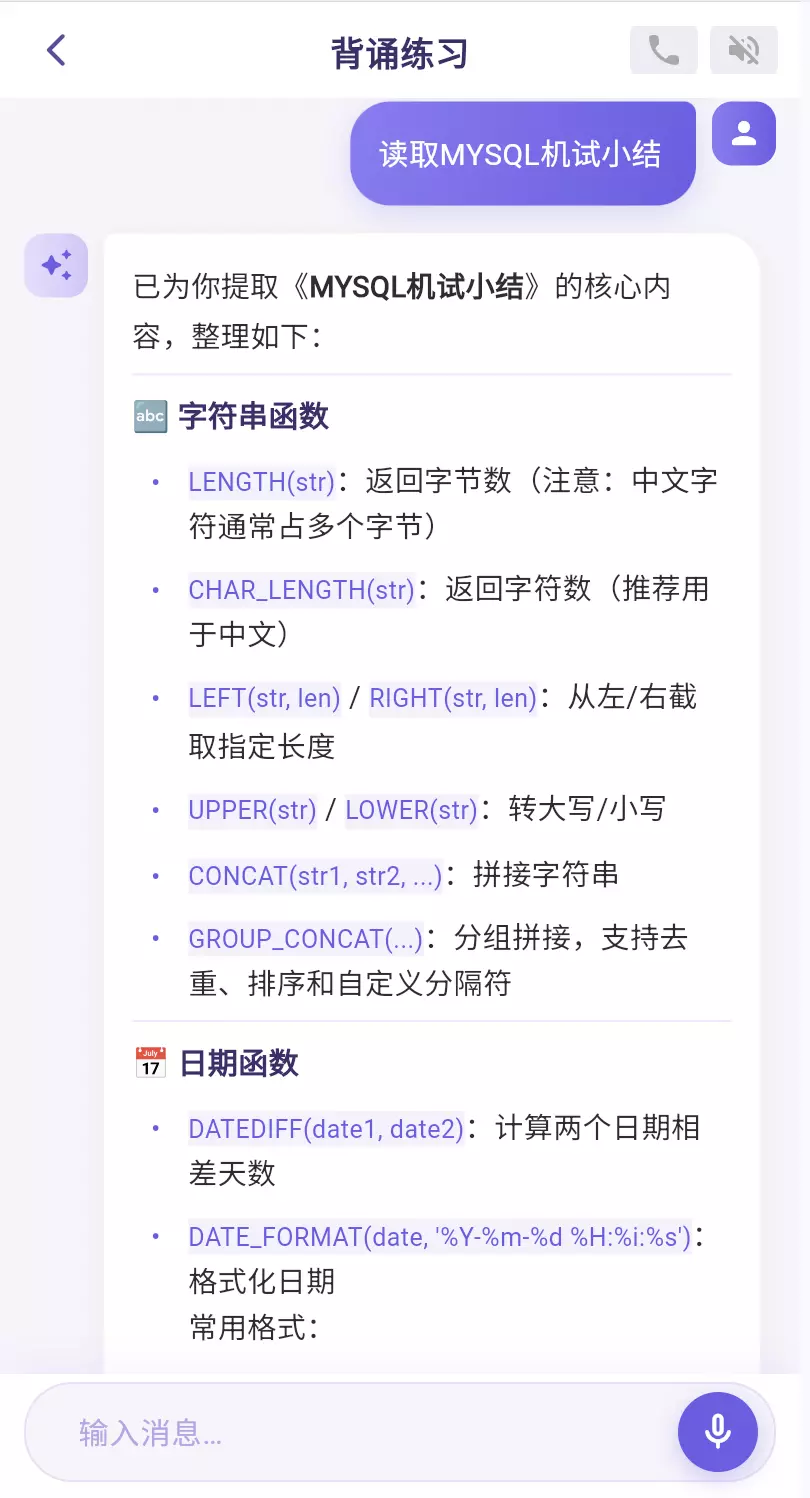This screenshot has height=1498, width=810.
Task: Tap the calendar icon next to 日期函数
Action: [149, 1063]
